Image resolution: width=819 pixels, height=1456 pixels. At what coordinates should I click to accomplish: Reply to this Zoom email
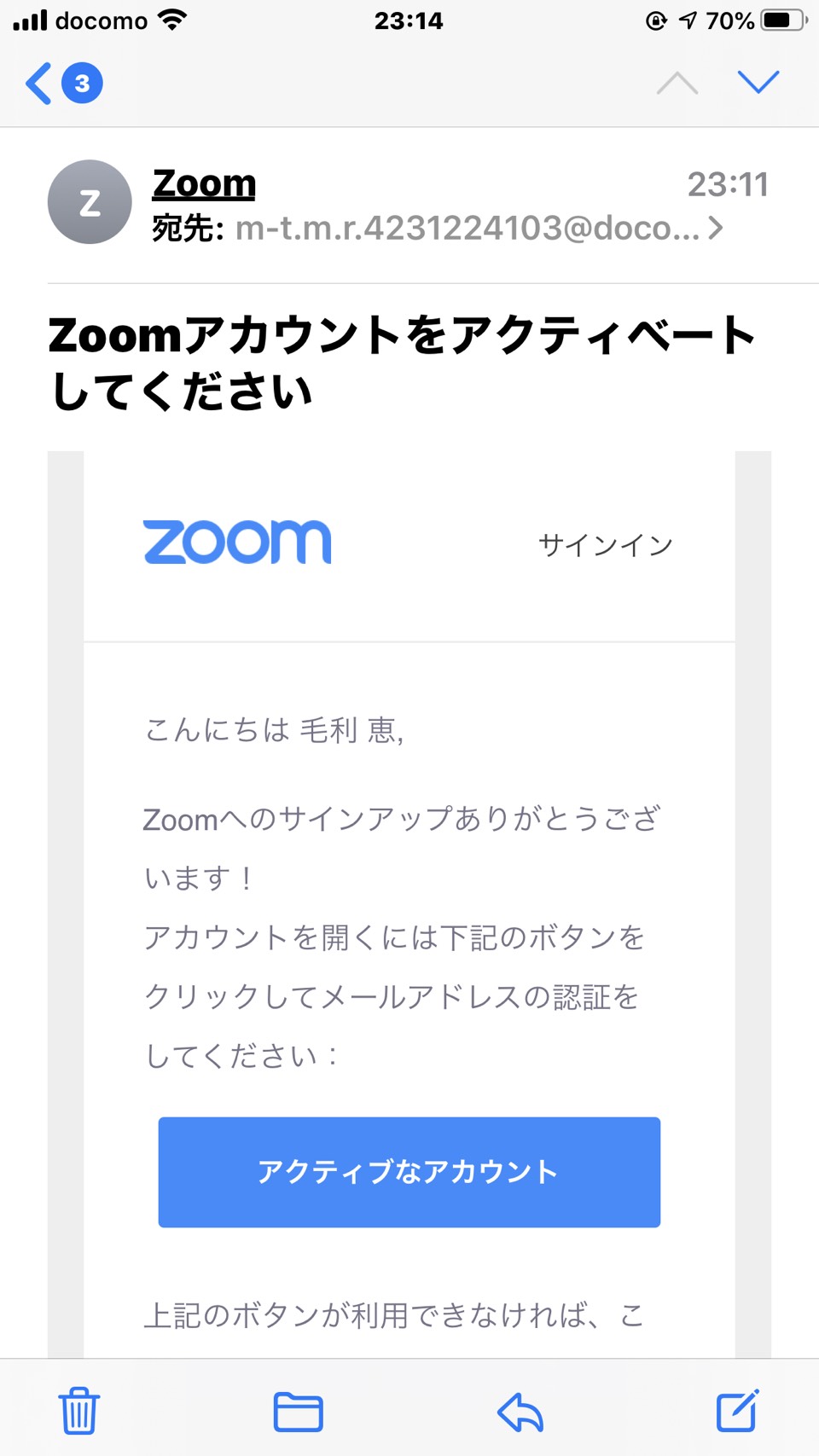[520, 1411]
